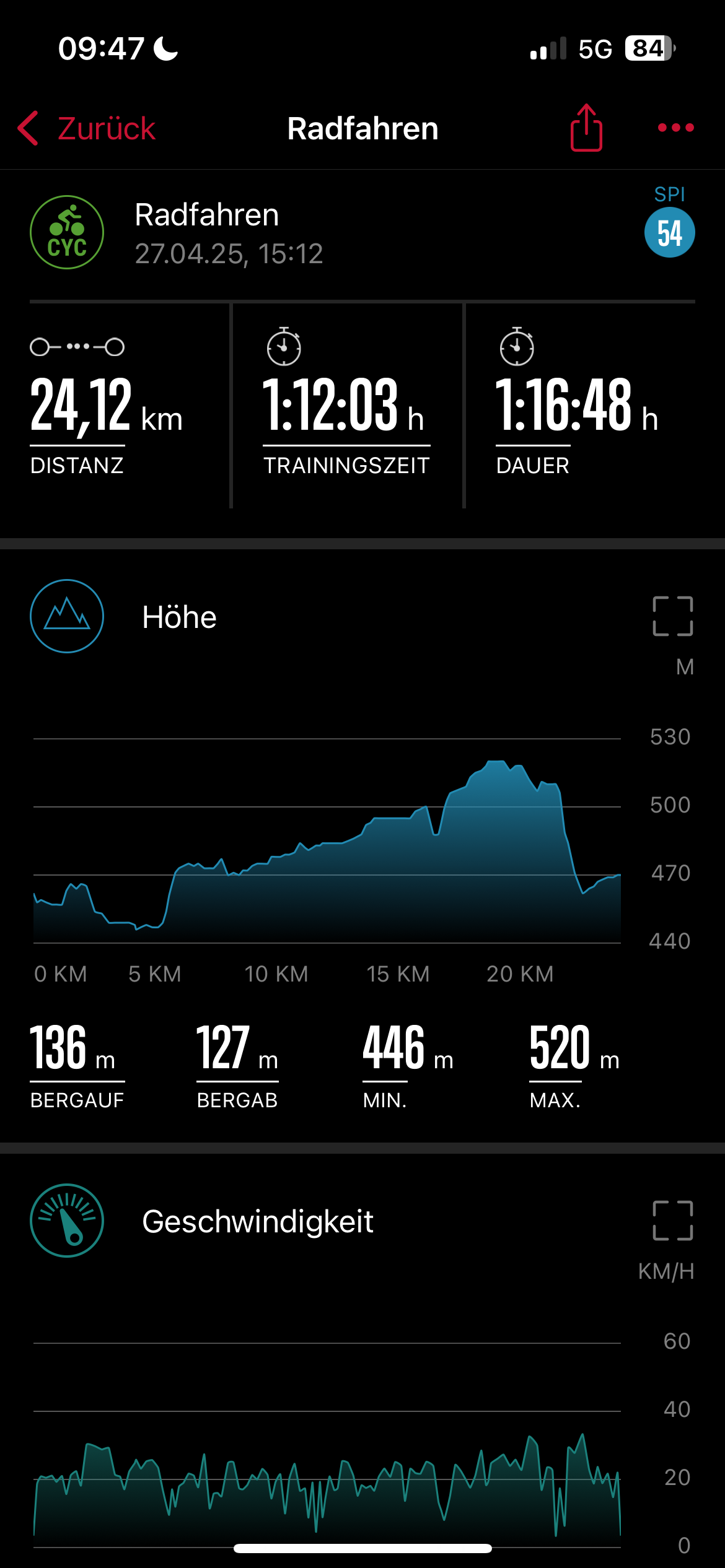
Task: Share this Radfahren activity
Action: [x=586, y=128]
